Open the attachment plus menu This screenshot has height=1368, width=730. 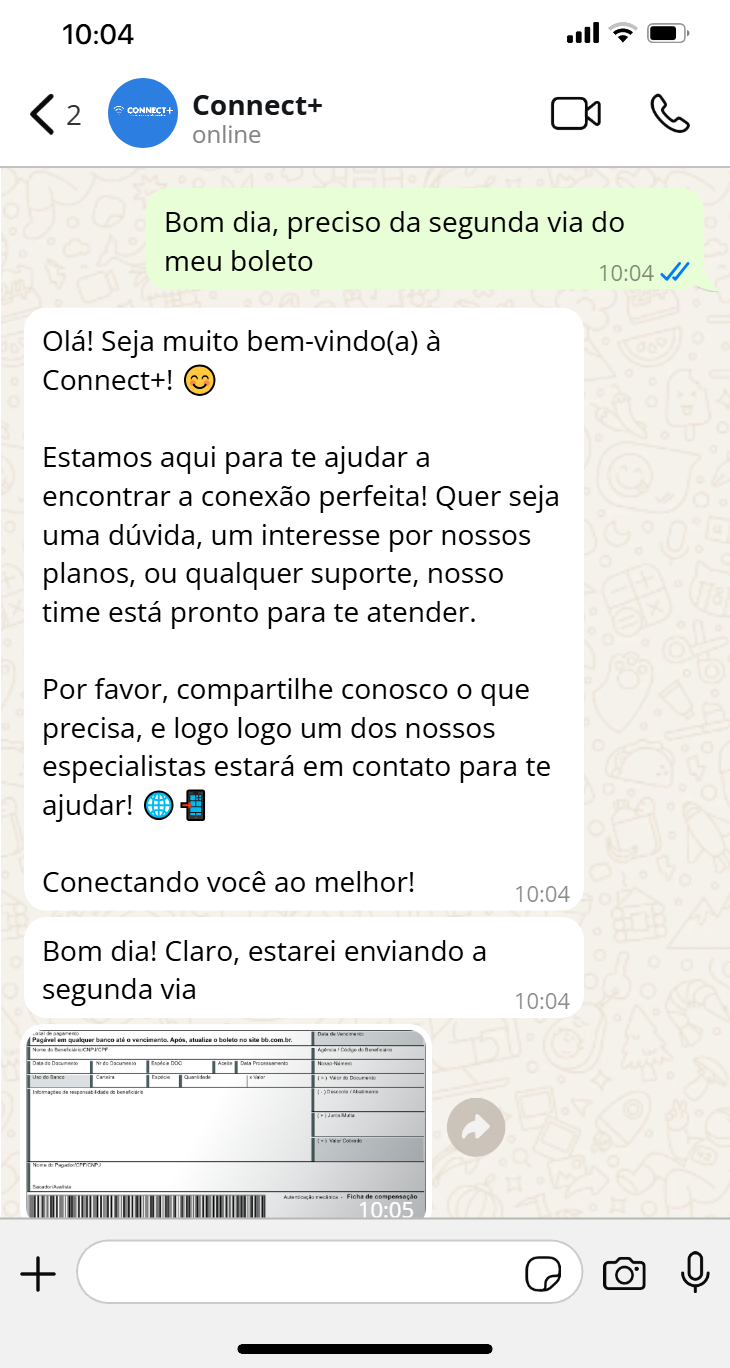[x=38, y=1274]
